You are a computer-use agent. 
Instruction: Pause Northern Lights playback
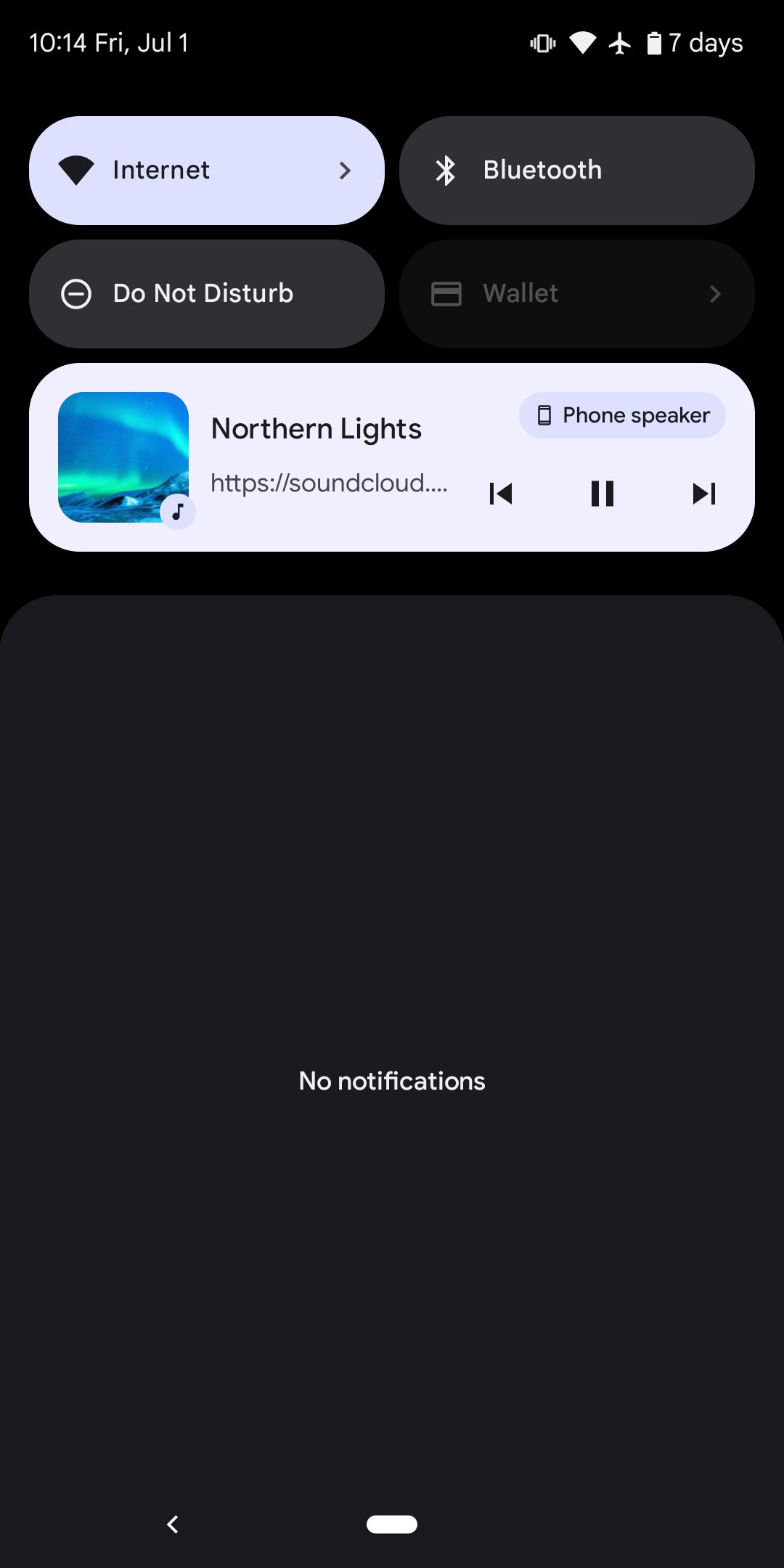[x=602, y=494]
